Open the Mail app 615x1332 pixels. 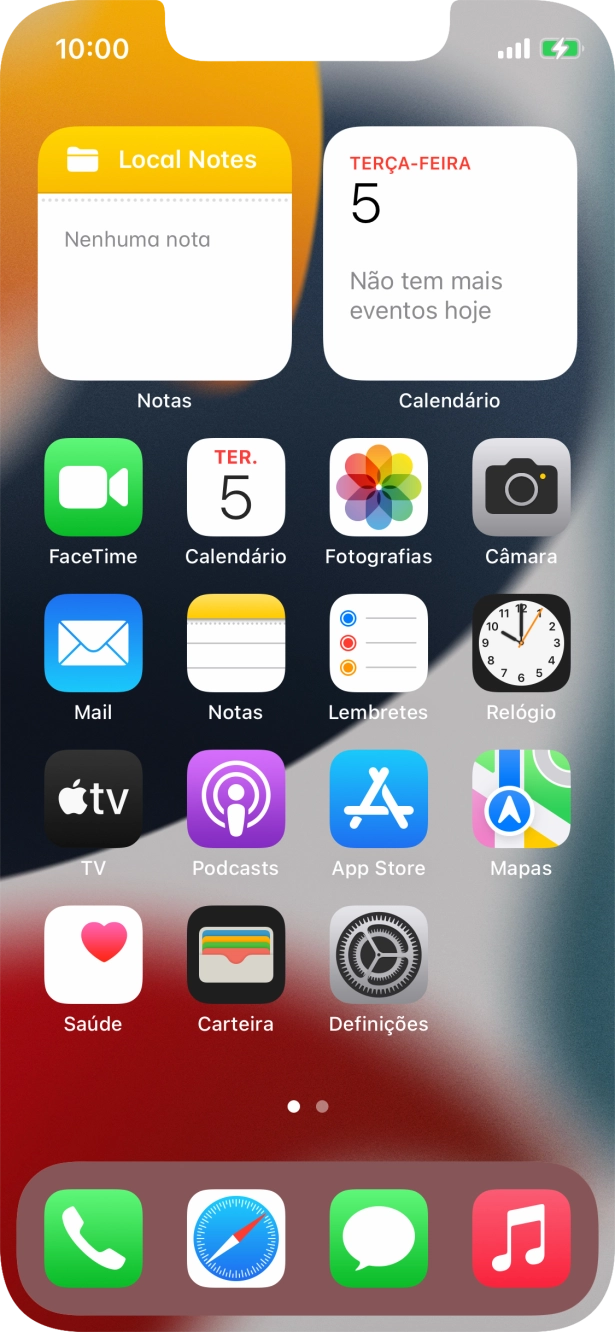pyautogui.click(x=94, y=643)
